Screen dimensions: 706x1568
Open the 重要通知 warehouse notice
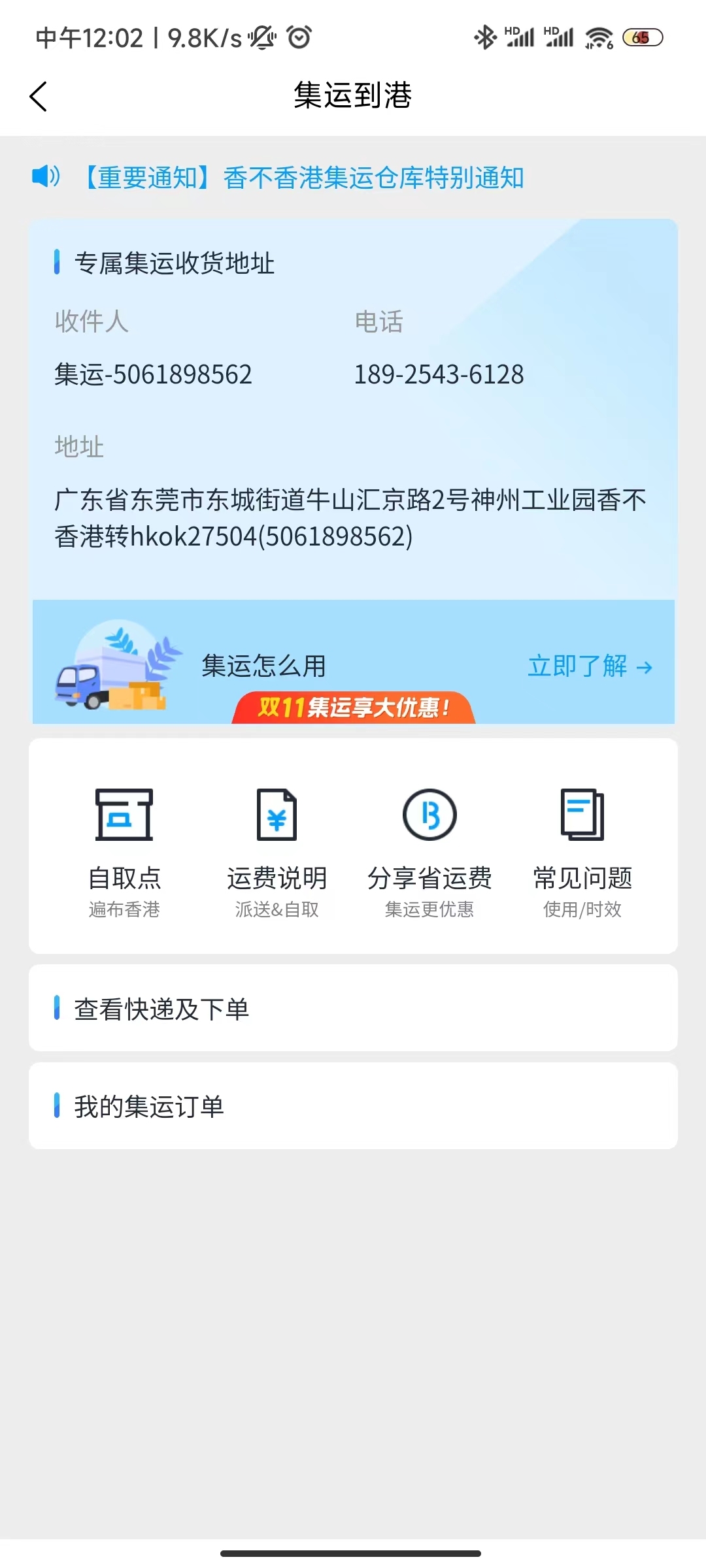[x=304, y=178]
